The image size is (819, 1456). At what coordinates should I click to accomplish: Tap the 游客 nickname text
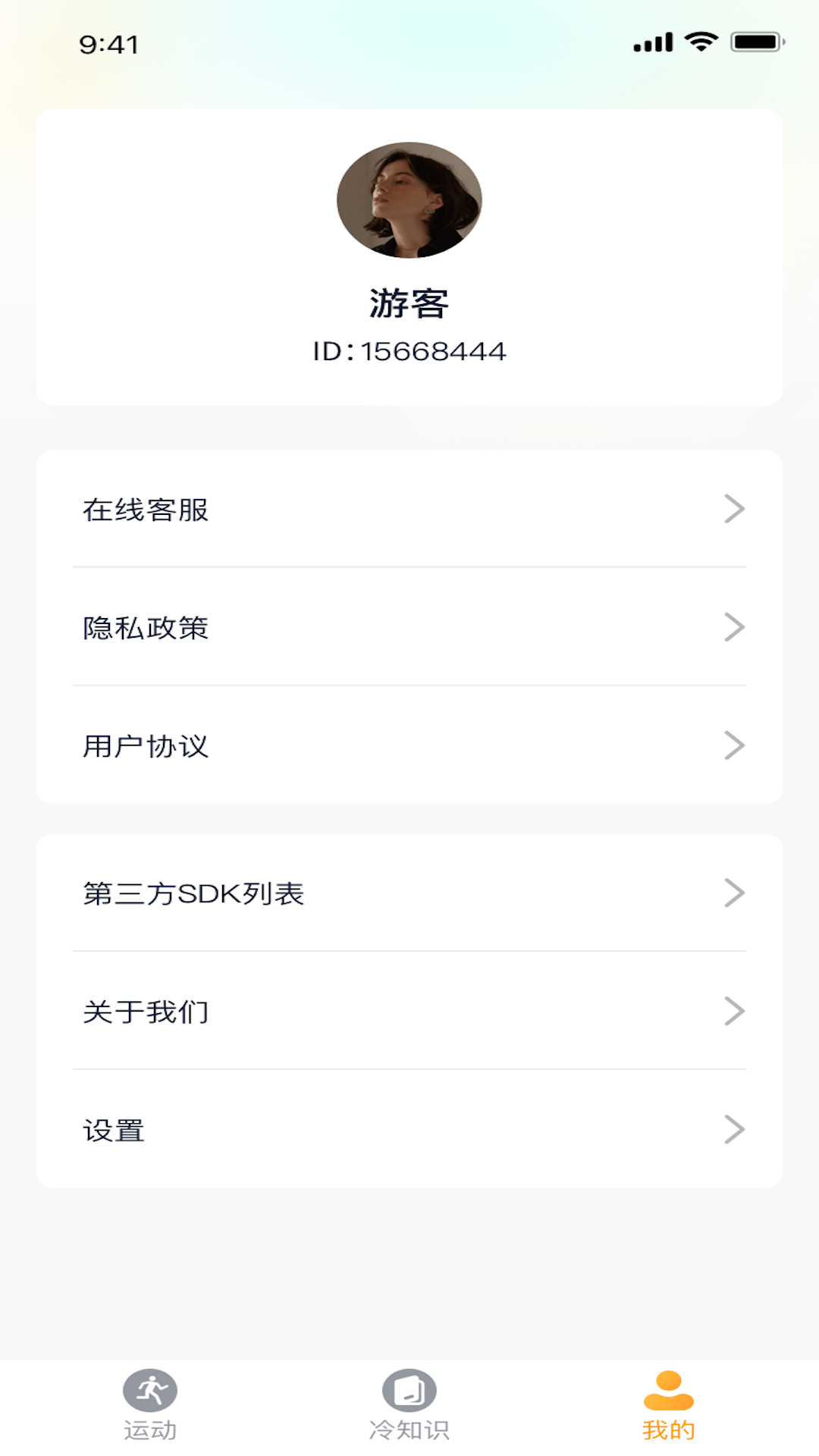coord(409,300)
